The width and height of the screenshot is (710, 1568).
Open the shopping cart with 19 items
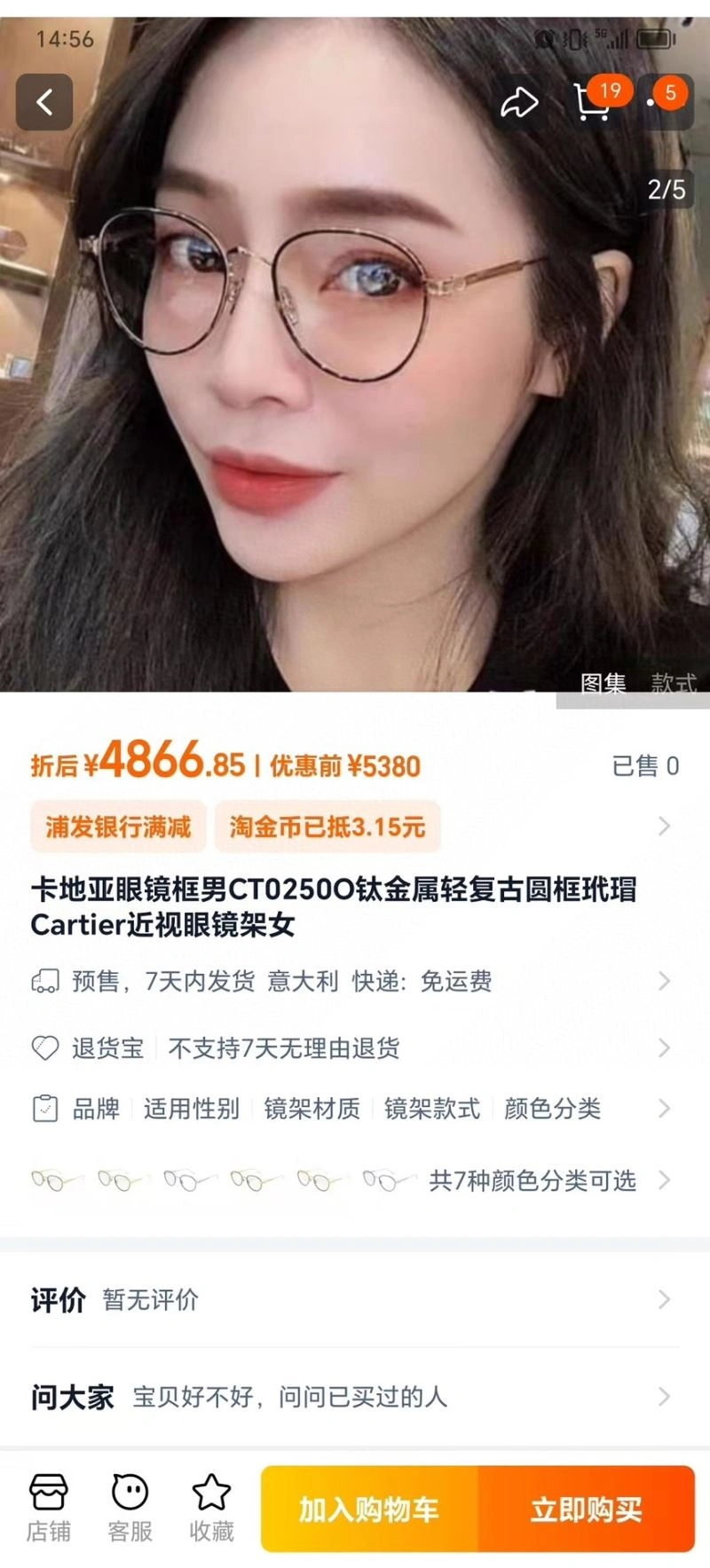pos(592,103)
